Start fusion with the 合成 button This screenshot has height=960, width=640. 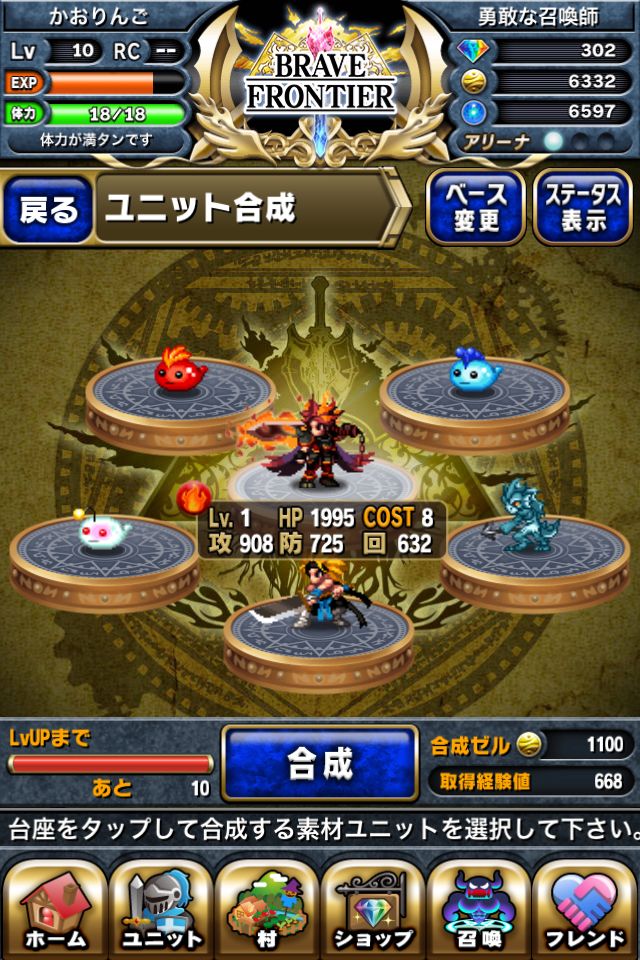coord(320,763)
